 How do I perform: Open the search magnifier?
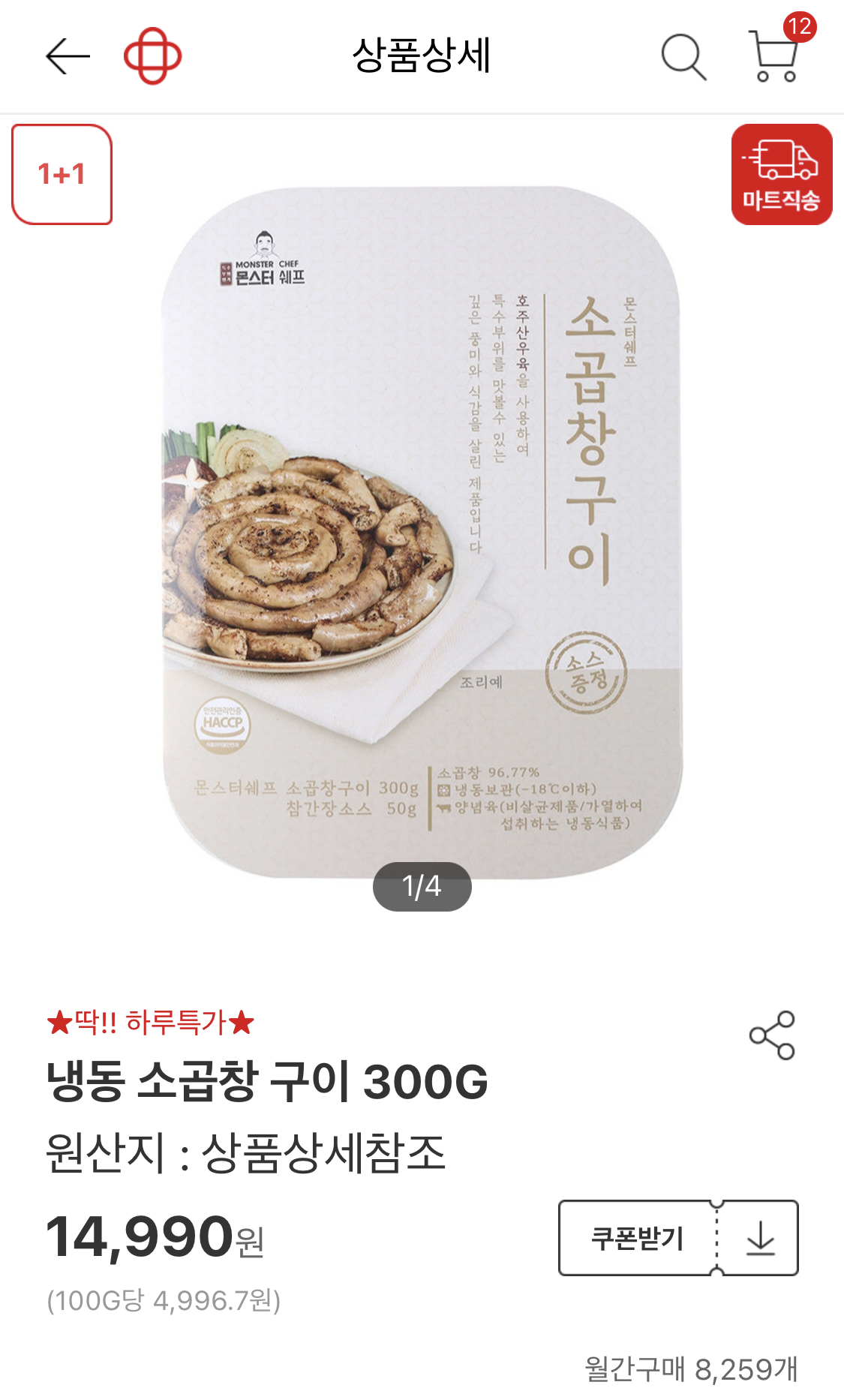coord(683,57)
